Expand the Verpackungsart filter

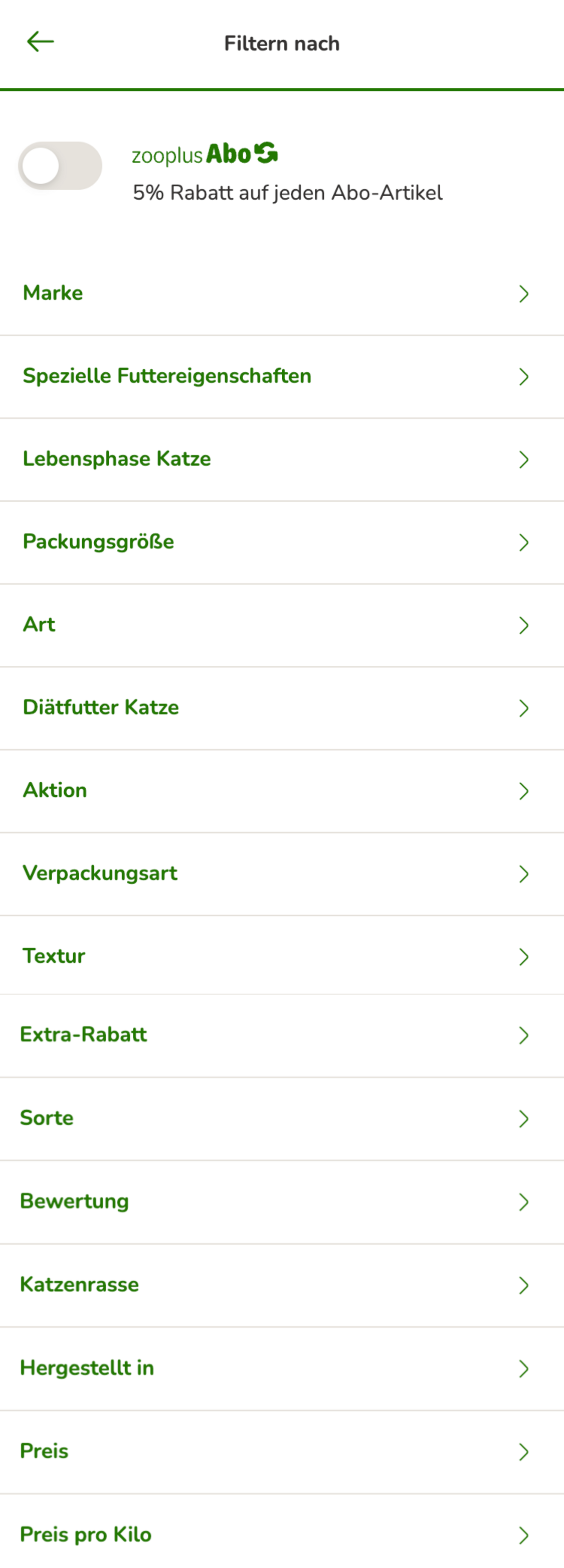[524, 874]
